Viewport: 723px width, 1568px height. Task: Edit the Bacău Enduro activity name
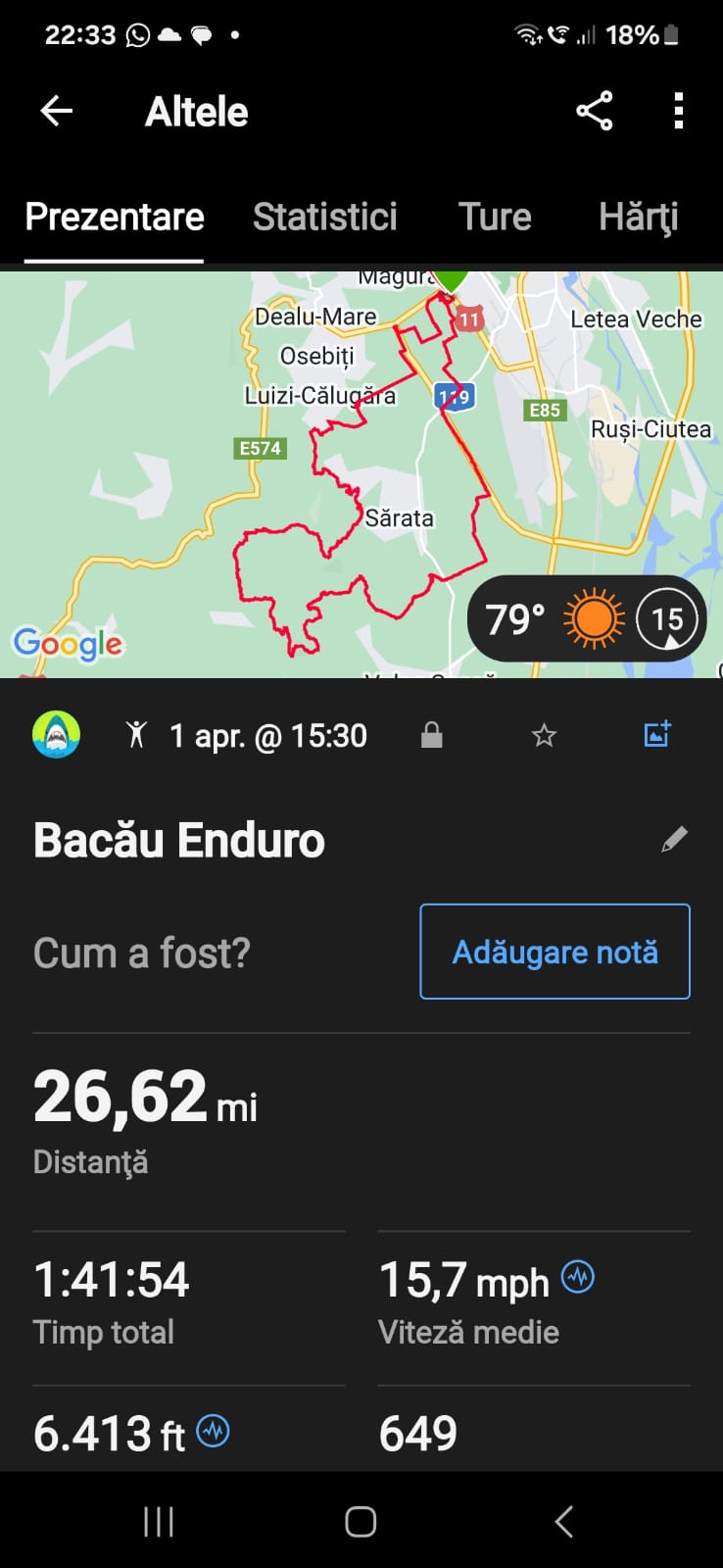click(x=674, y=839)
